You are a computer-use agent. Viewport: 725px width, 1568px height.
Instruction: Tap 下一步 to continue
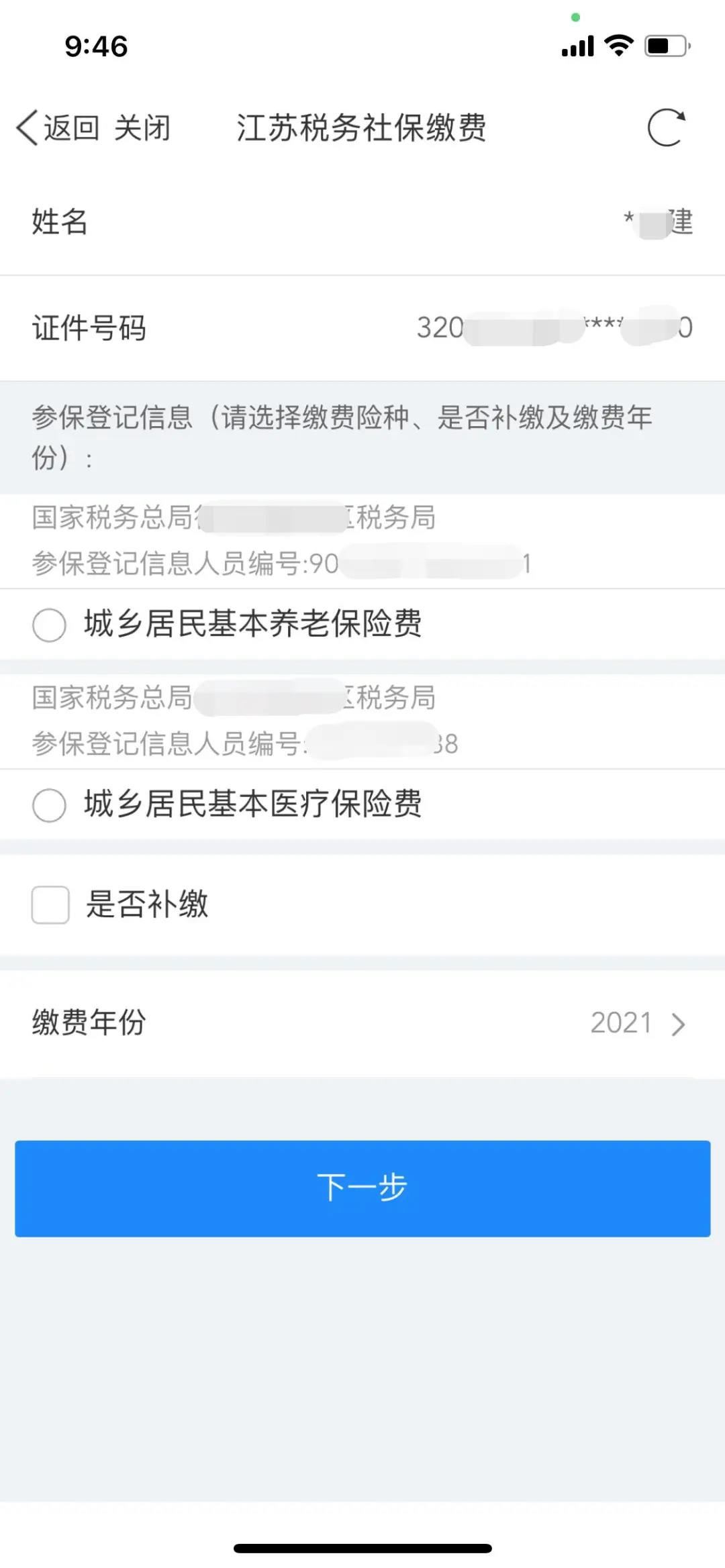point(362,1188)
